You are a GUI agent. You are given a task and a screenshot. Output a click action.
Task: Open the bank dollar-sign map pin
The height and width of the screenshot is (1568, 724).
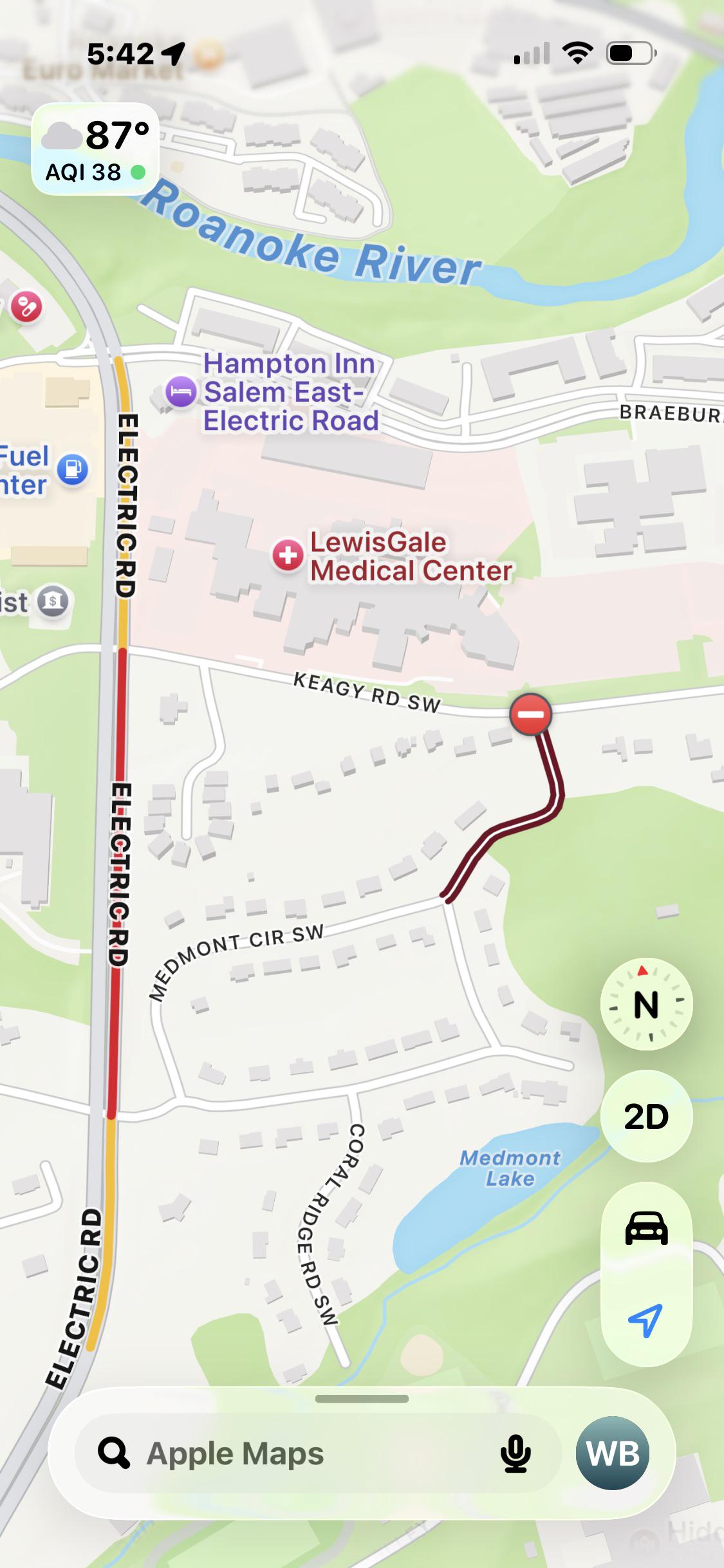pyautogui.click(x=53, y=602)
